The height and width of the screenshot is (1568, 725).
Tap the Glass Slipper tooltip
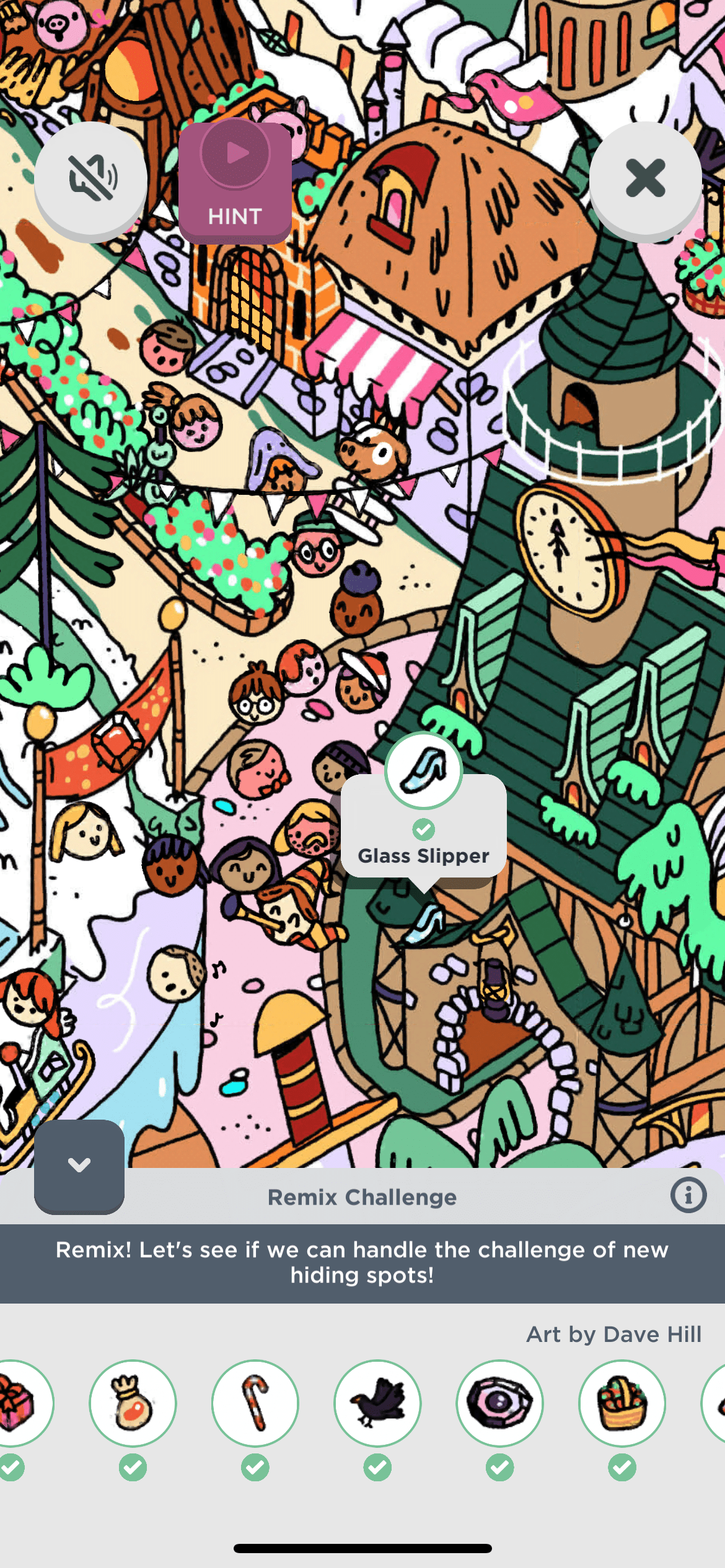[x=423, y=830]
